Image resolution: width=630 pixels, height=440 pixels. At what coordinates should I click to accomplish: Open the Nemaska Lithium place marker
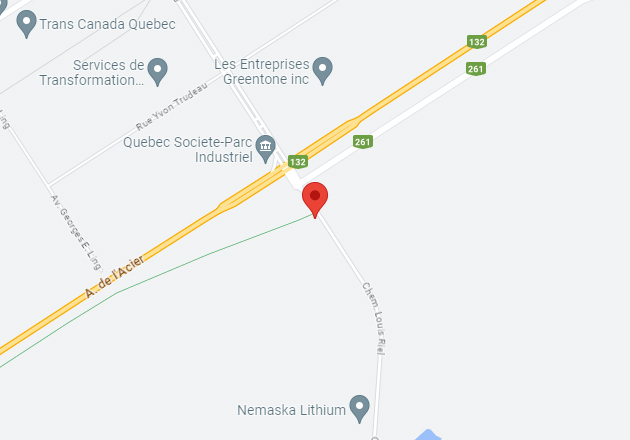click(359, 408)
